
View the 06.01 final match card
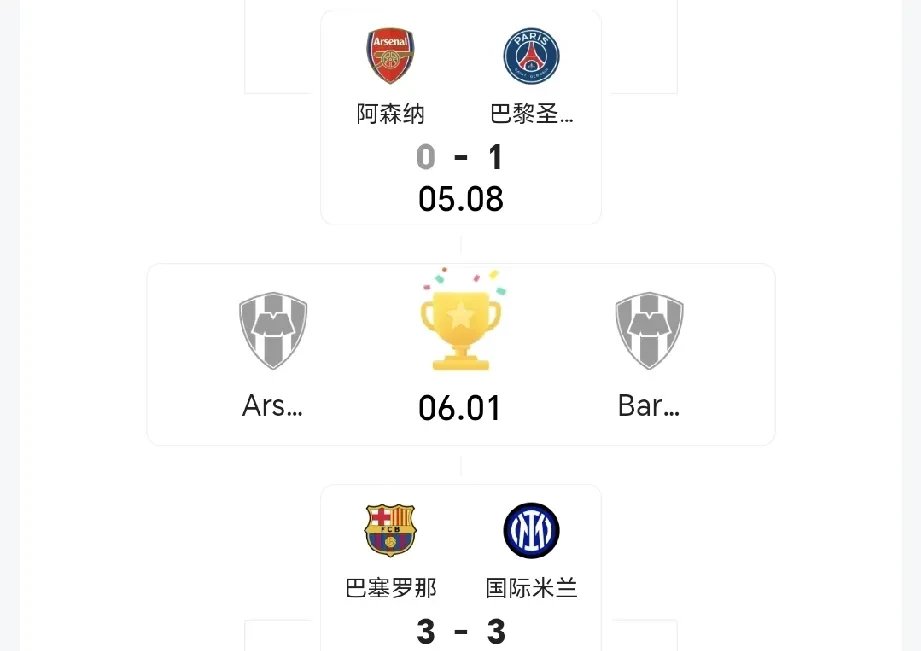[x=460, y=354]
